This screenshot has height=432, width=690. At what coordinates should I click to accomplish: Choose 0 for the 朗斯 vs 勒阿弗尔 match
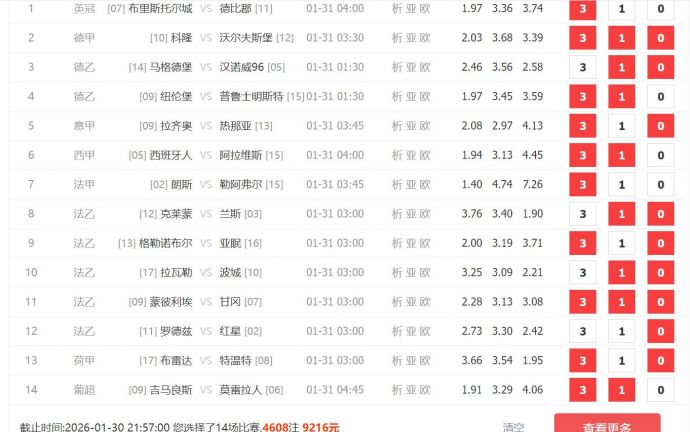click(659, 185)
